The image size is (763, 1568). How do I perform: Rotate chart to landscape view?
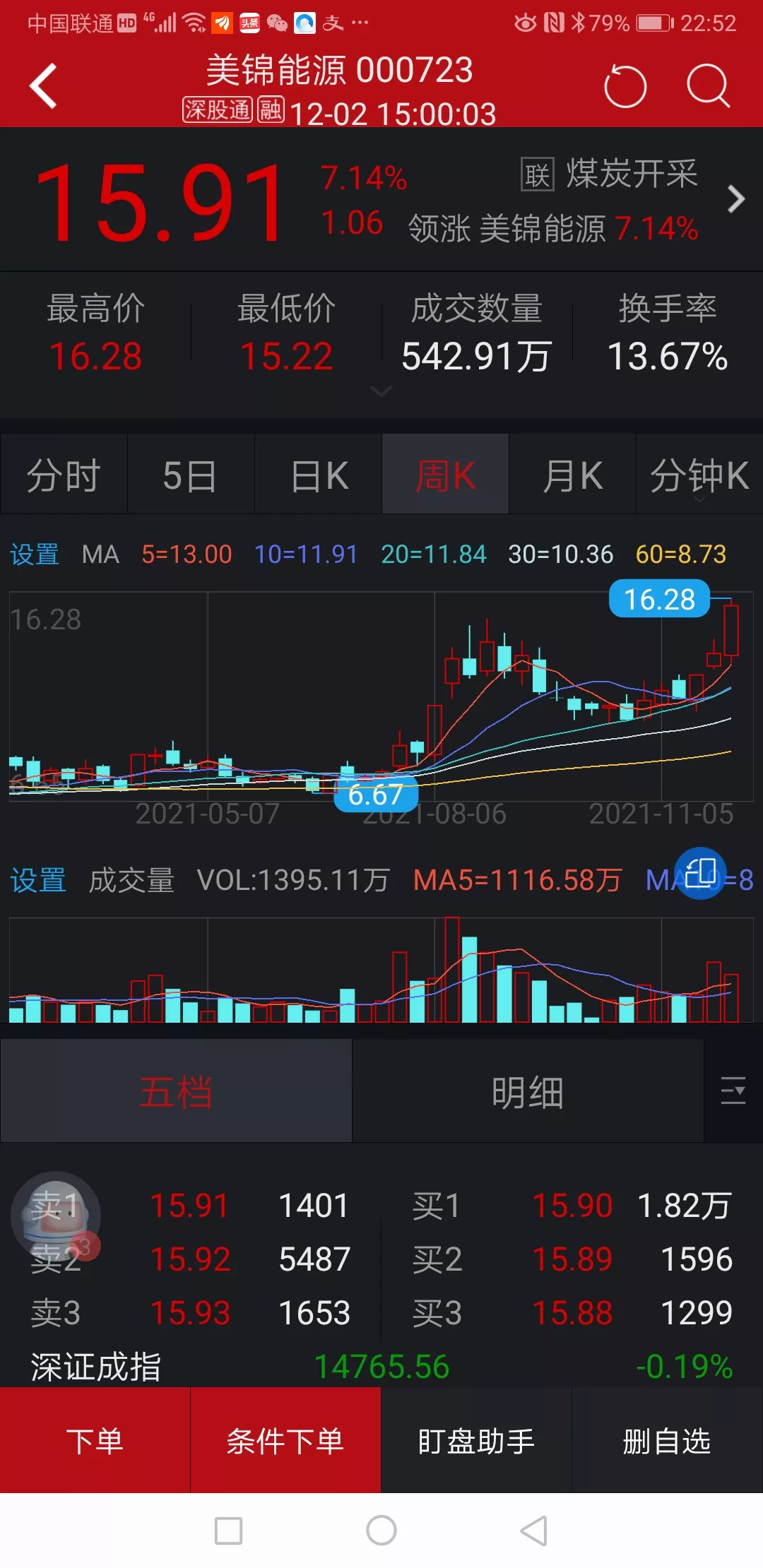click(700, 873)
